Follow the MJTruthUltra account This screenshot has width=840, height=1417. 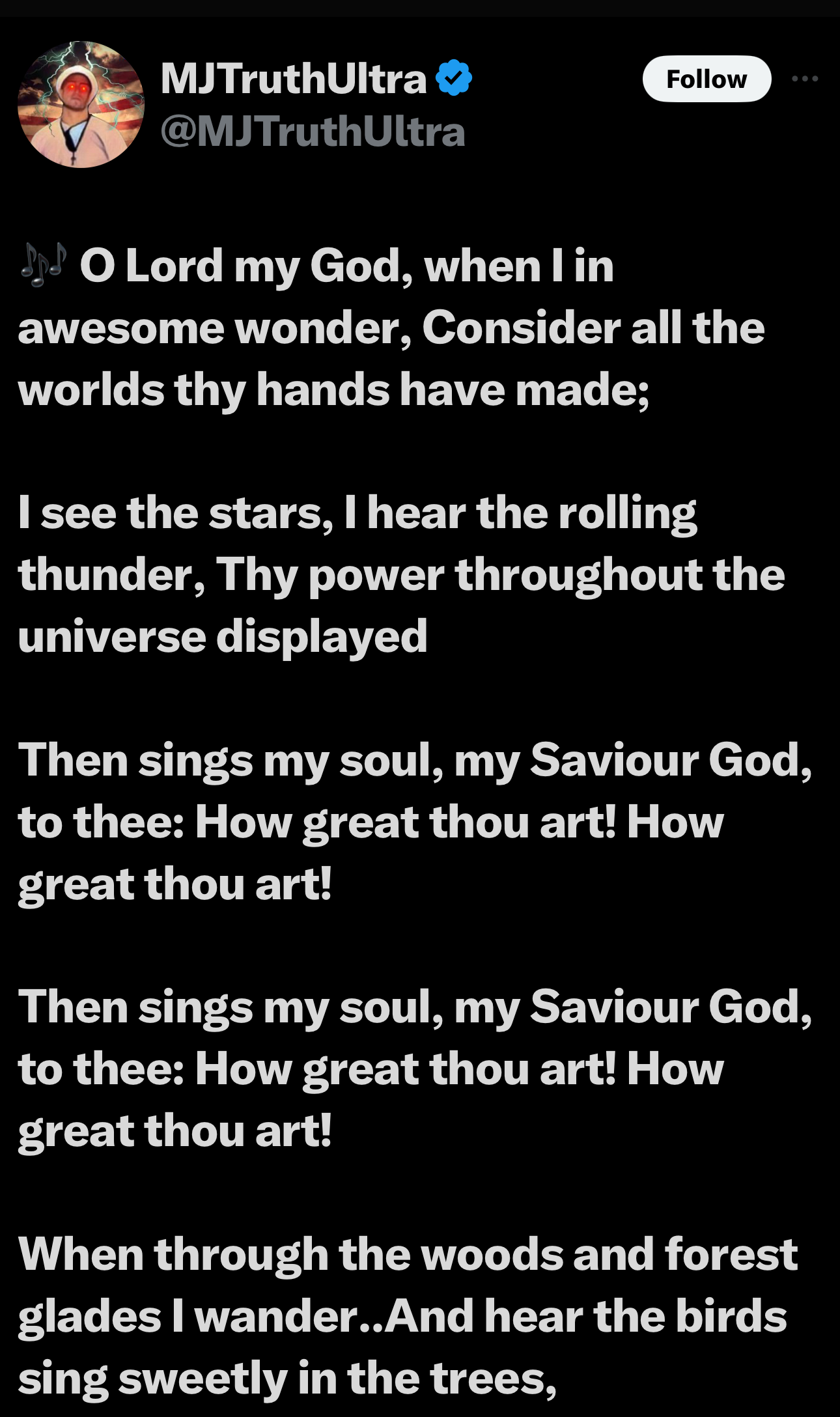click(707, 79)
